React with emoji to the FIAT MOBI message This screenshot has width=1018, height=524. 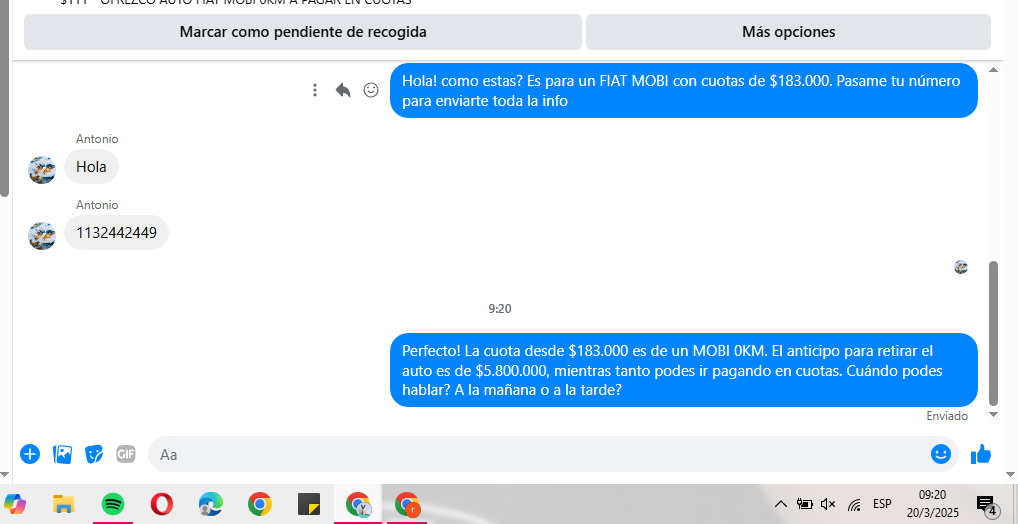[x=371, y=90]
